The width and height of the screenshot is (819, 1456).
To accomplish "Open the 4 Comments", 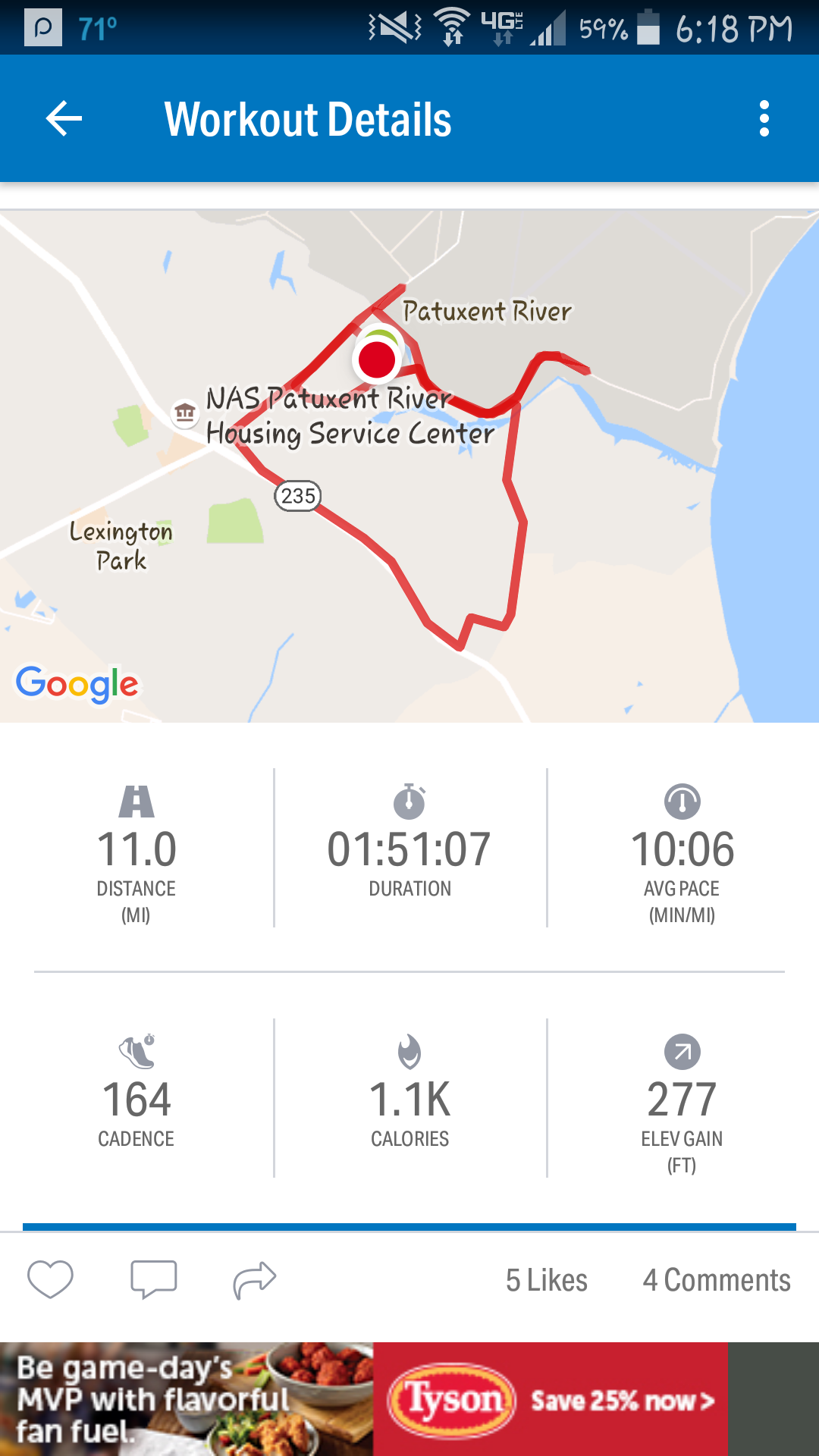I will [716, 1280].
